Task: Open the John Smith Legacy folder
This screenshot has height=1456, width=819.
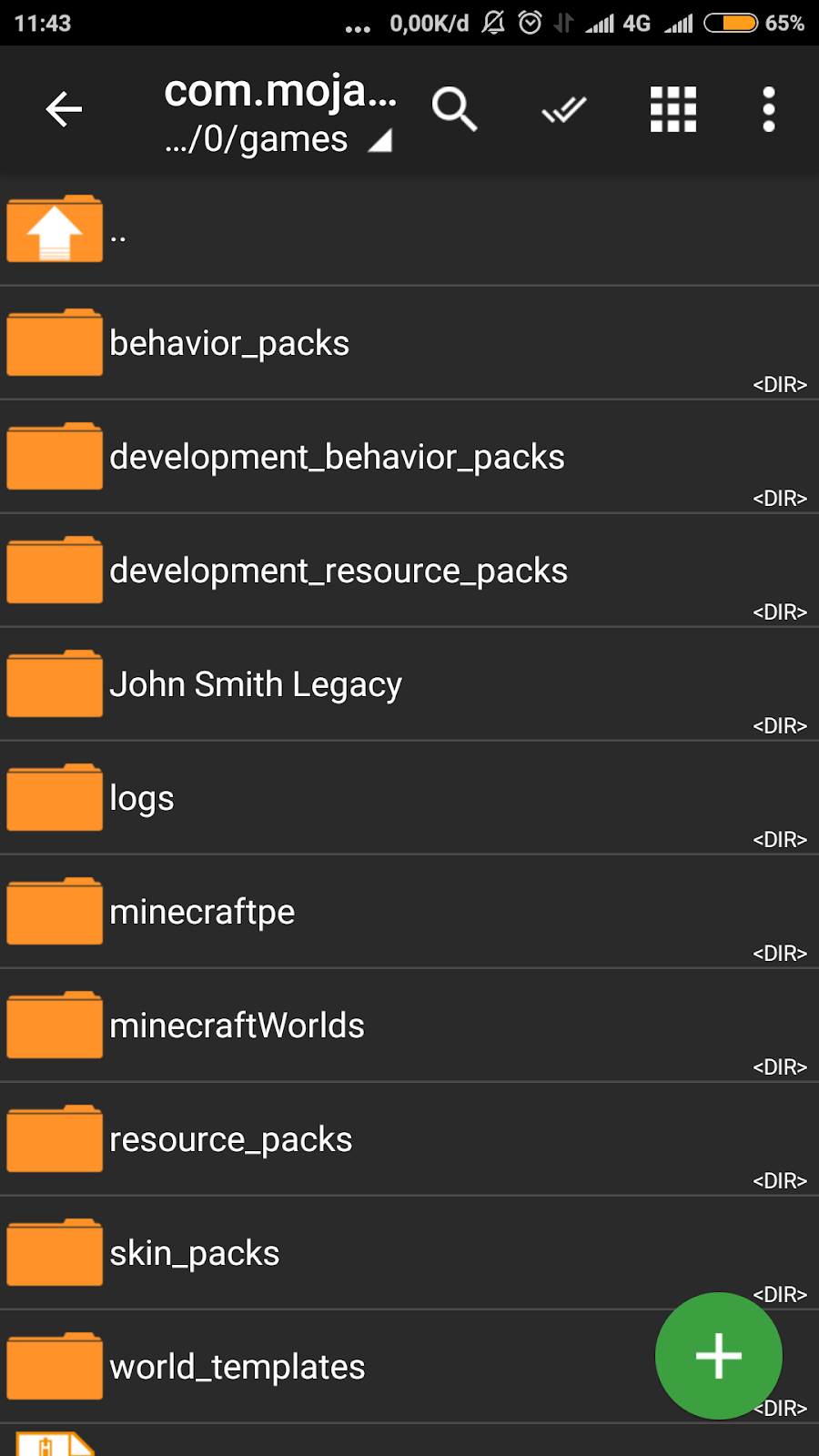Action: coord(256,685)
